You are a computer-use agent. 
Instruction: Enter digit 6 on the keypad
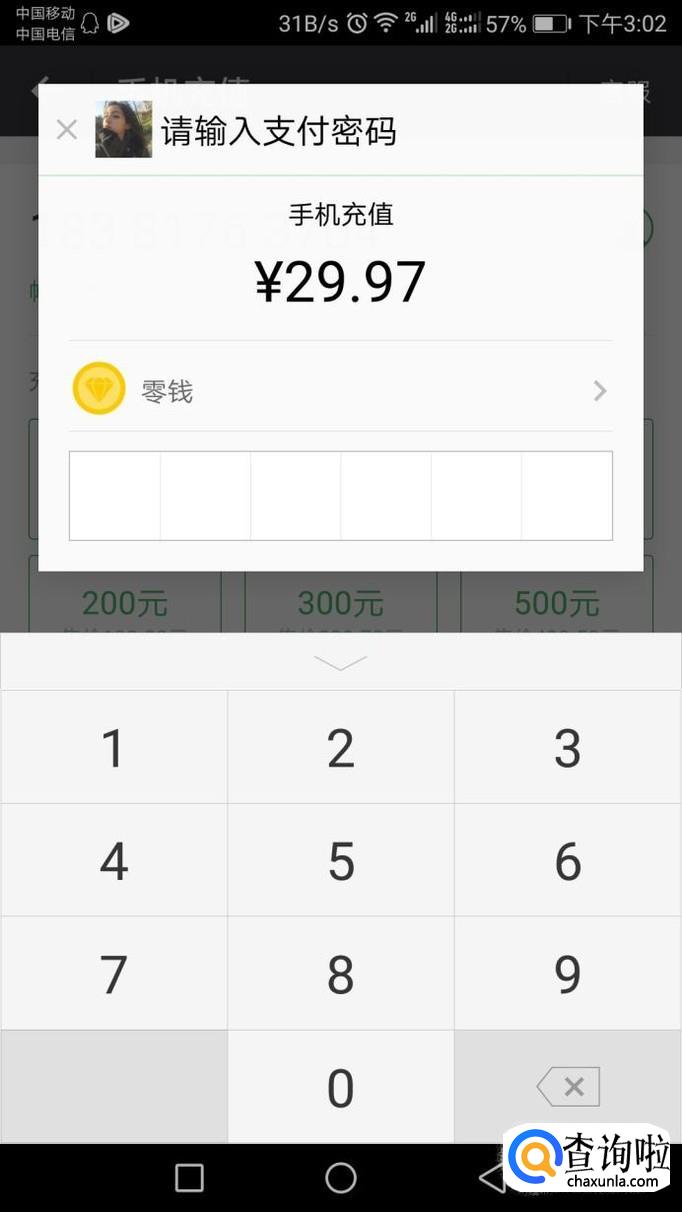coord(568,861)
